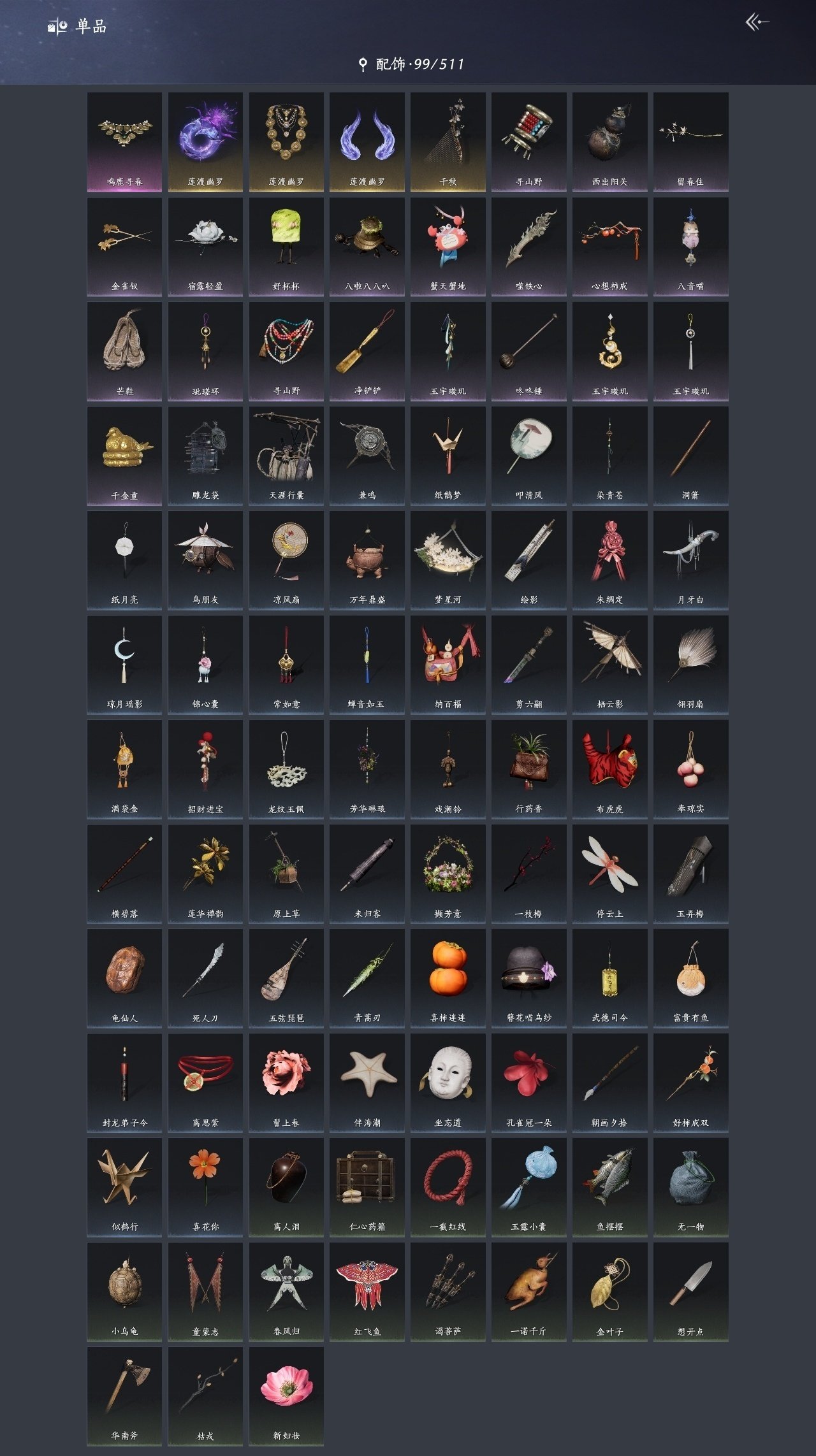The image size is (816, 1456).
Task: Select the 停云上 dragonfly item
Action: (609, 874)
